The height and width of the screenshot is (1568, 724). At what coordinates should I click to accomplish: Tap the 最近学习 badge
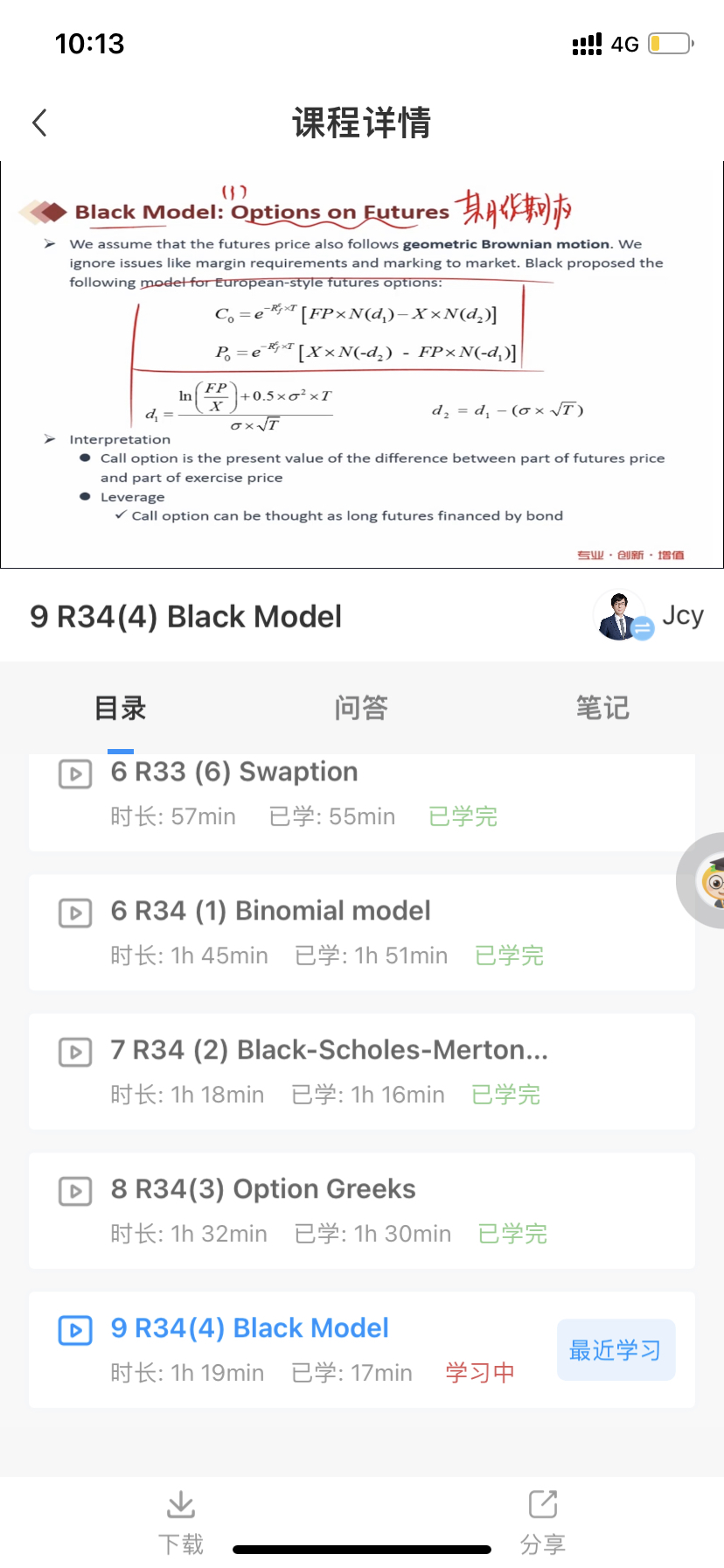616,1350
